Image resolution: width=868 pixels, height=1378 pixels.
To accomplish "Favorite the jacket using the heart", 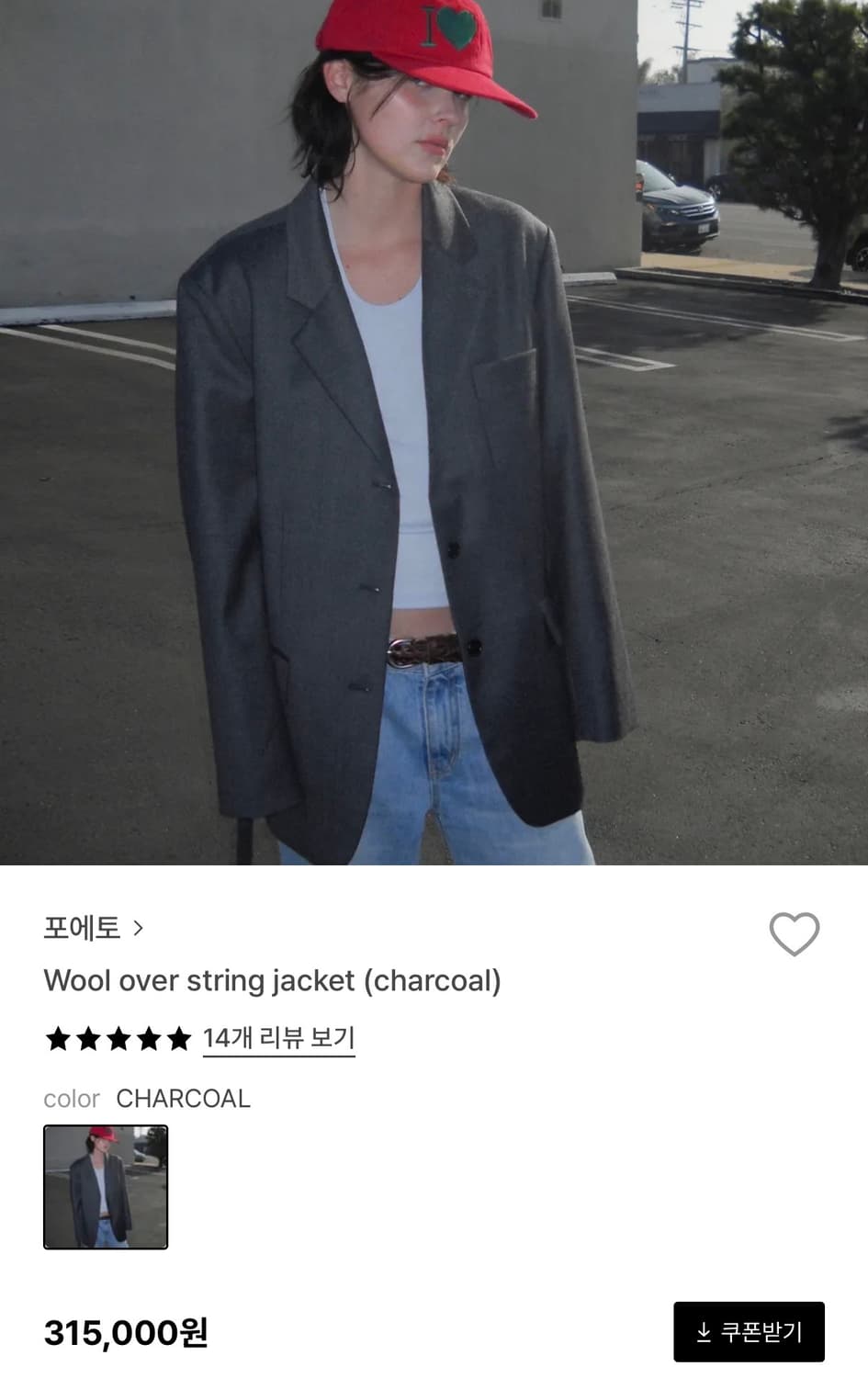I will (x=795, y=934).
